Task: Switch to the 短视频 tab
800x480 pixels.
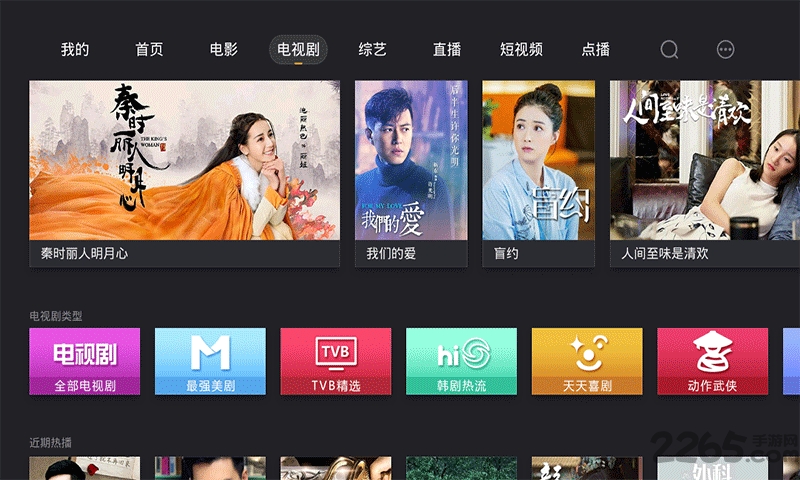Action: click(521, 50)
